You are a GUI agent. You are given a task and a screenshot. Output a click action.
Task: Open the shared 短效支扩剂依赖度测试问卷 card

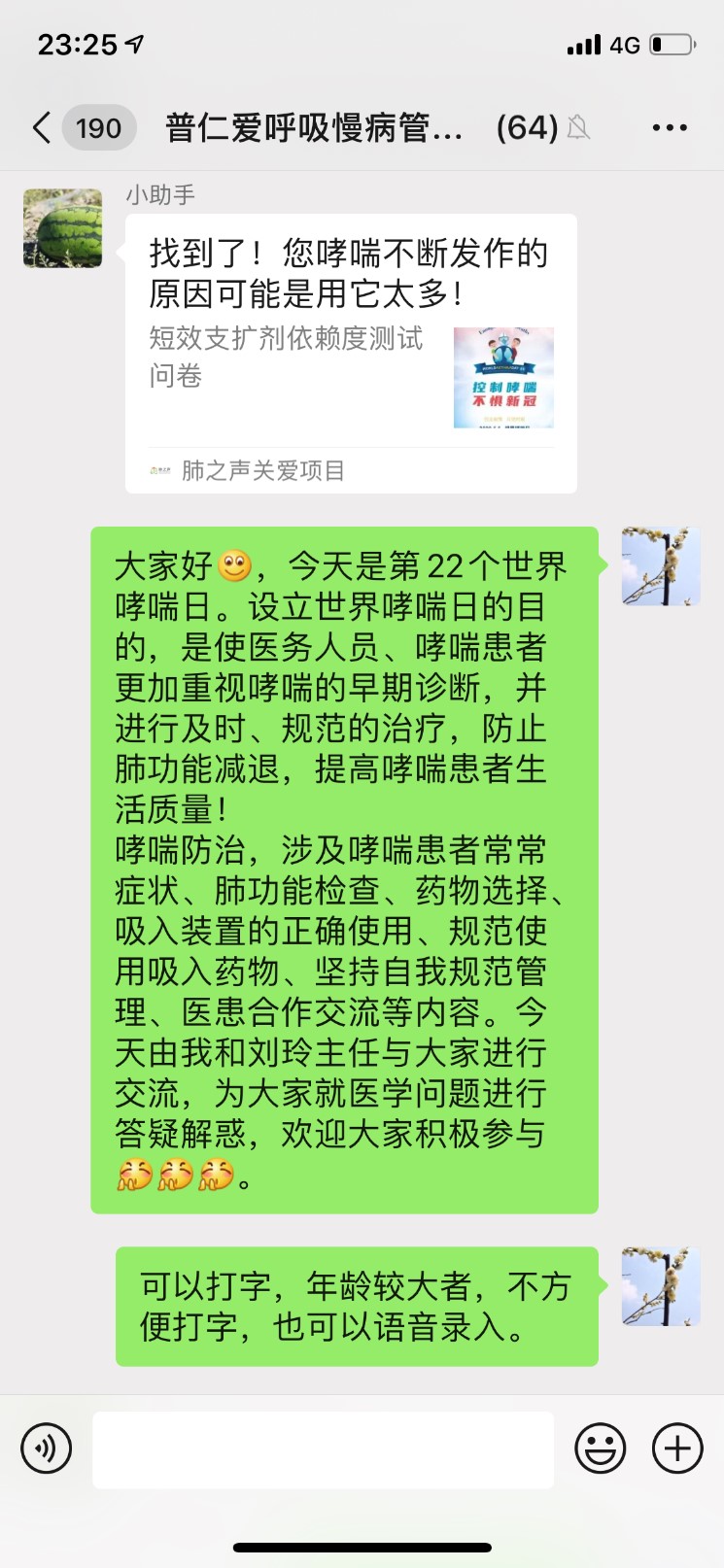(x=350, y=350)
